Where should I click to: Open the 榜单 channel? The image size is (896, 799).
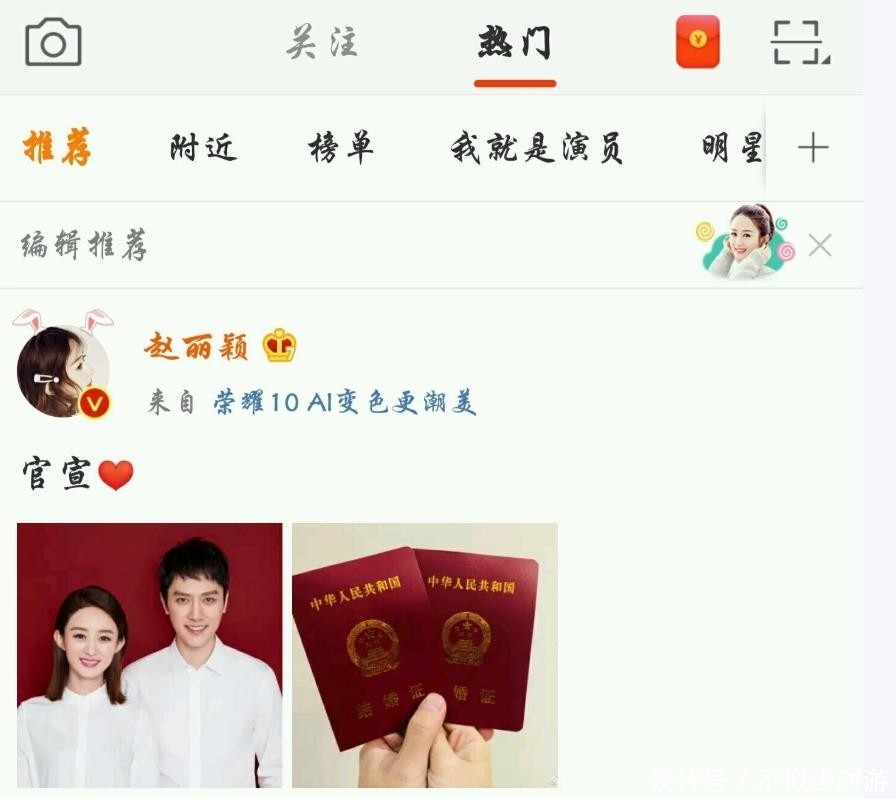tap(341, 147)
